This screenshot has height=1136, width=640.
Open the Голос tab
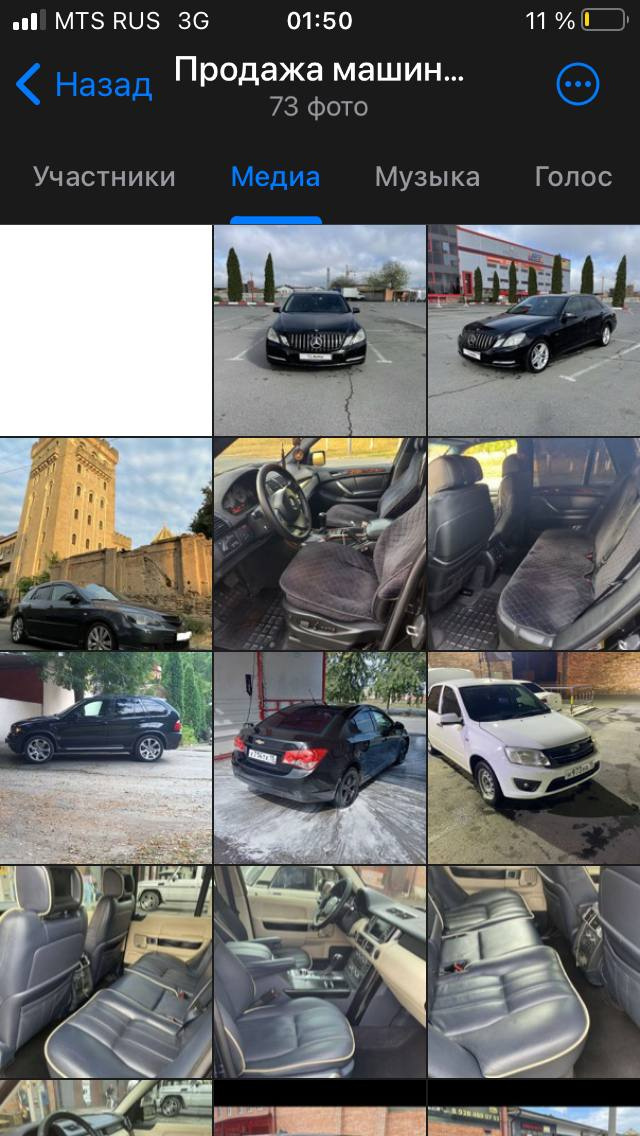(x=573, y=177)
